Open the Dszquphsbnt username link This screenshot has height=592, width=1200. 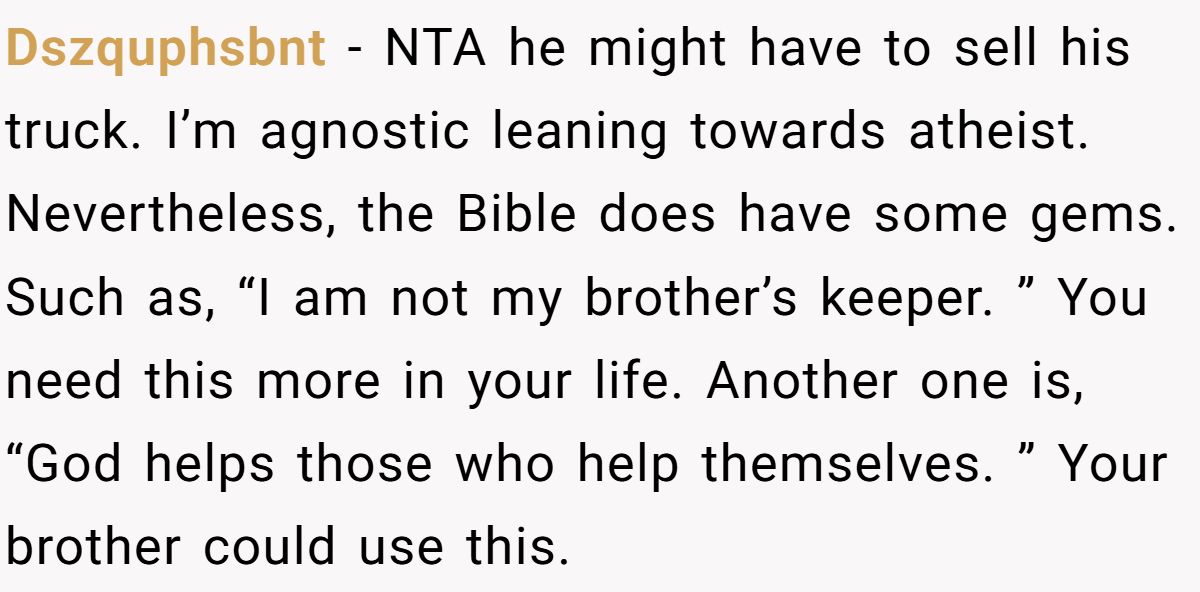point(165,49)
